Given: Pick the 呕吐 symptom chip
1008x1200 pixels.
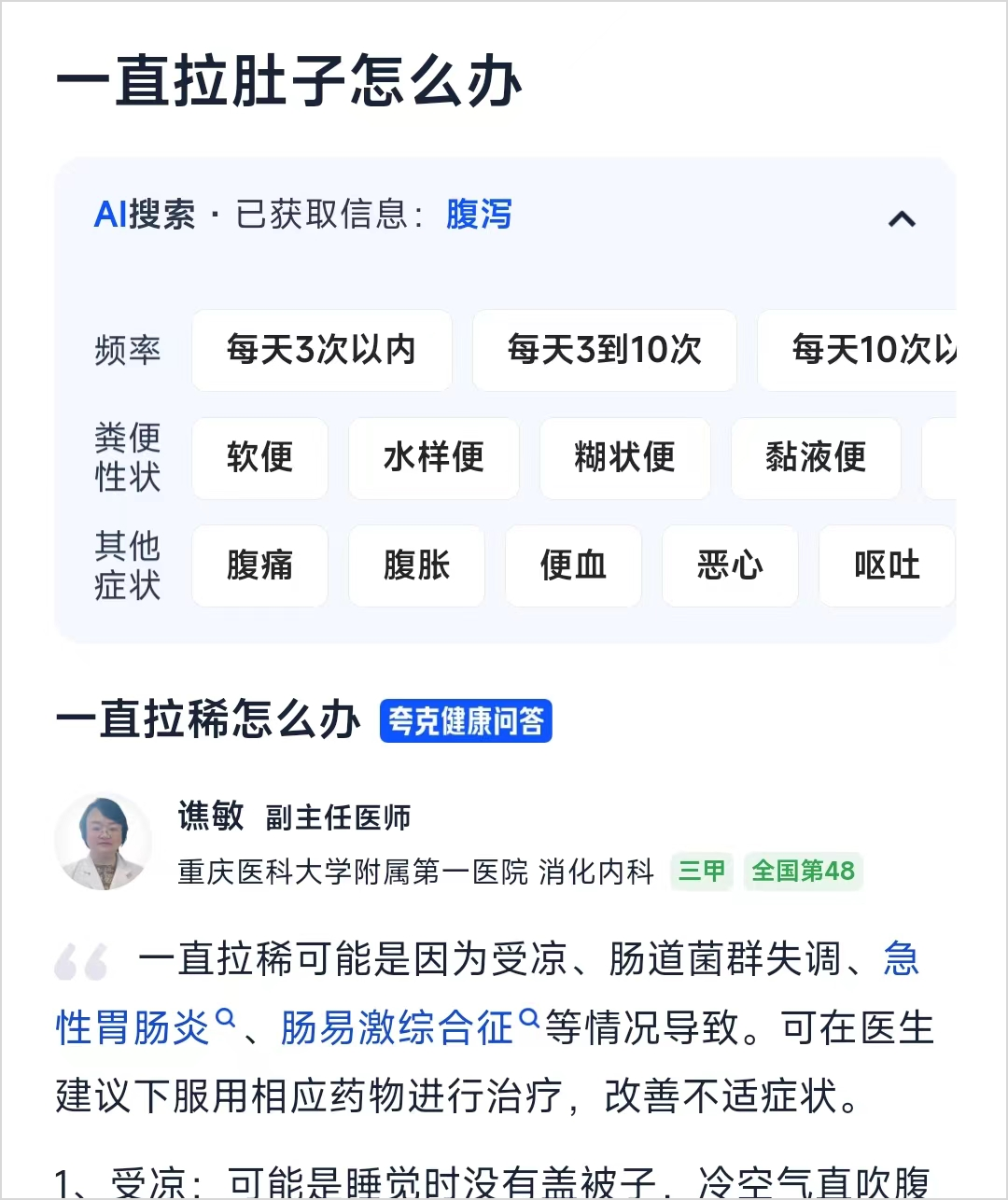Looking at the screenshot, I should (x=886, y=565).
